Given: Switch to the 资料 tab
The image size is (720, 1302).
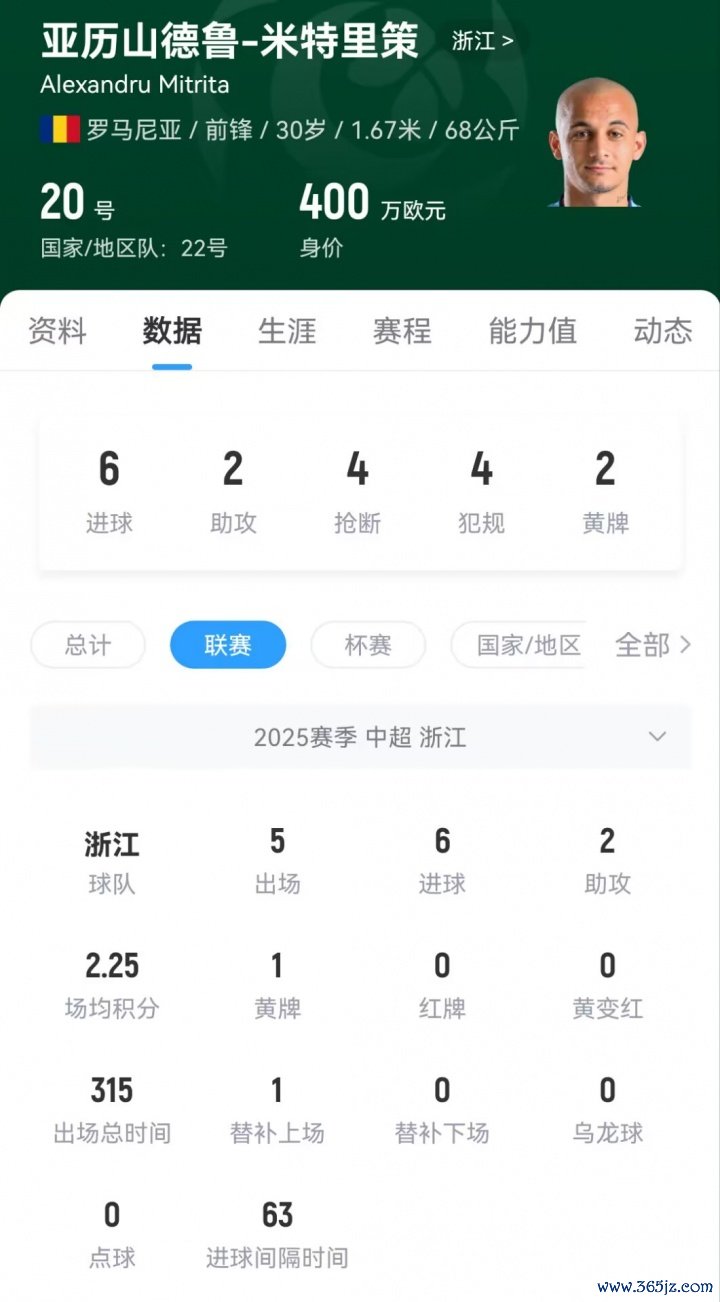Looking at the screenshot, I should [57, 331].
